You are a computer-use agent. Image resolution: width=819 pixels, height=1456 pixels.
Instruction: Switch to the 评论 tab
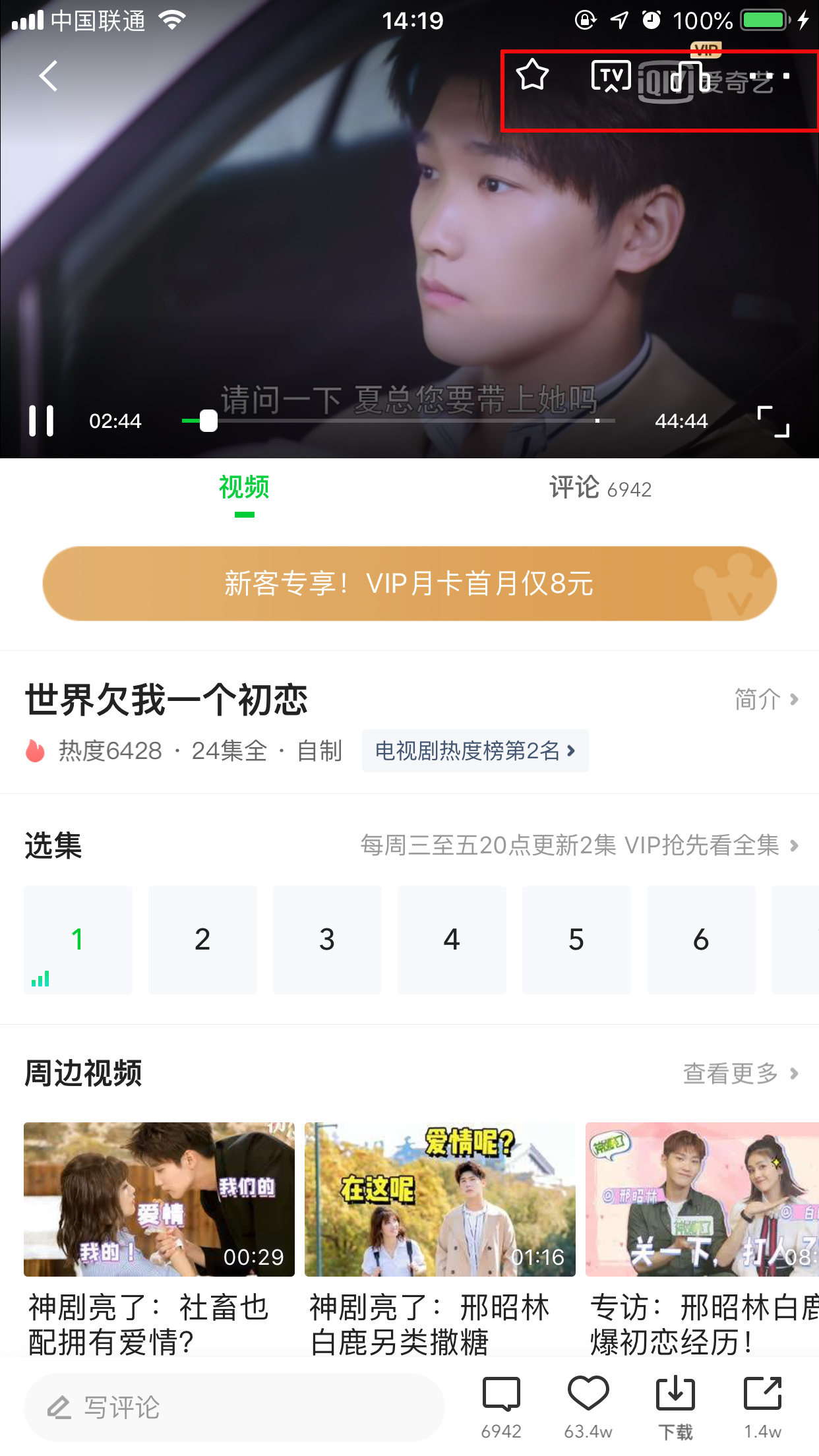pyautogui.click(x=576, y=489)
